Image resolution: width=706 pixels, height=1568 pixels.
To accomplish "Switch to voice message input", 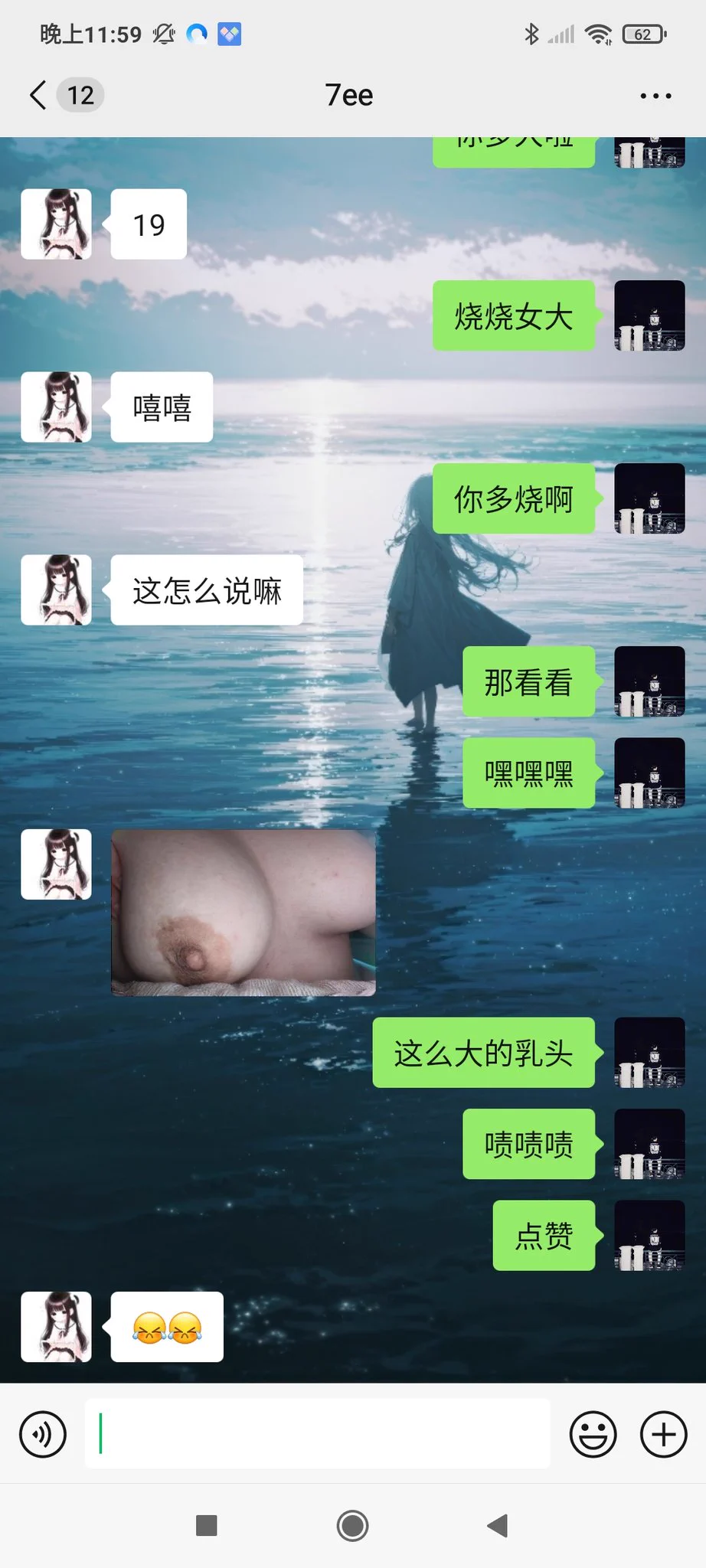I will tap(43, 1434).
